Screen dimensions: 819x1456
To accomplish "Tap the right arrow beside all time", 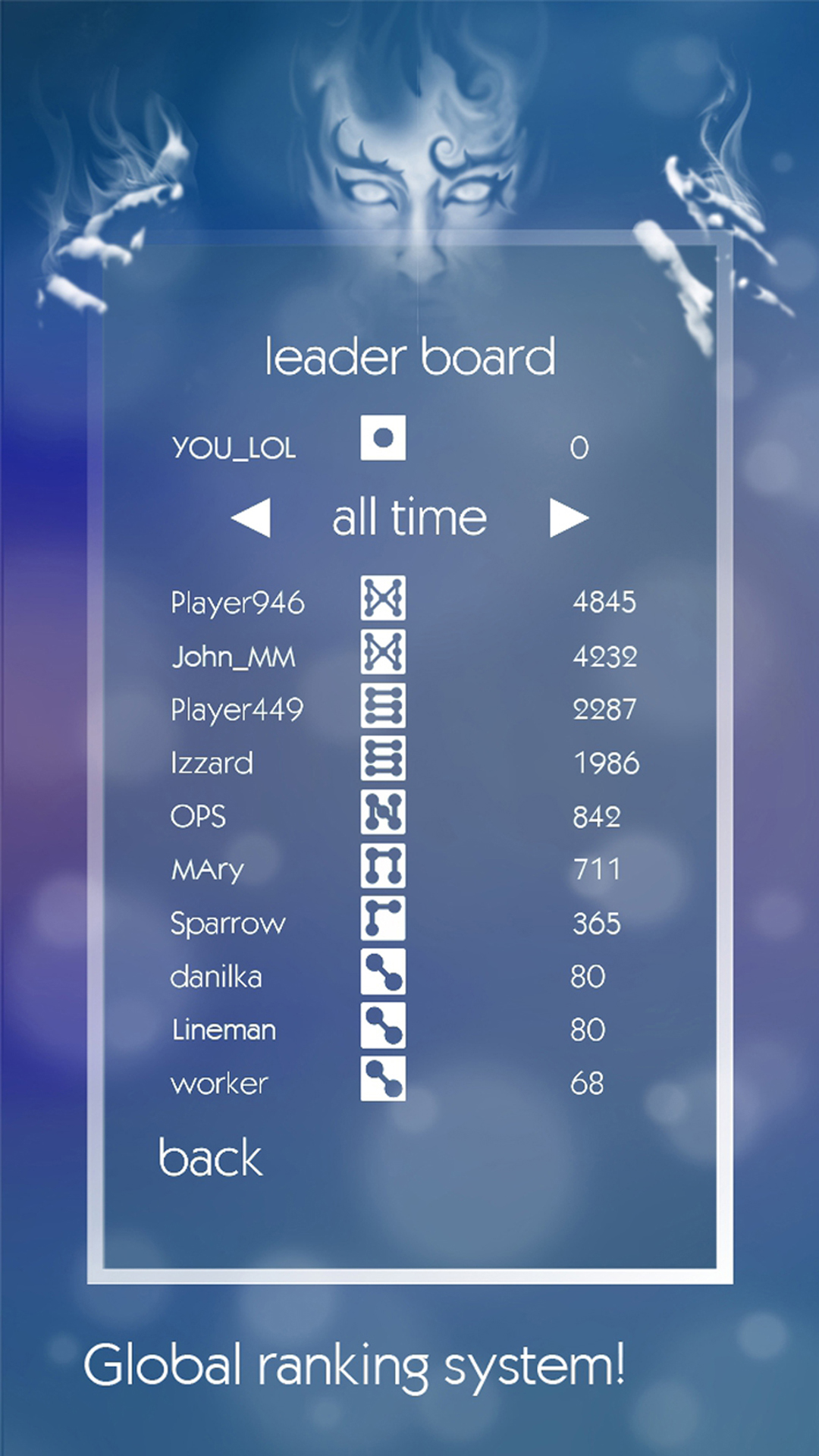I will coord(570,518).
